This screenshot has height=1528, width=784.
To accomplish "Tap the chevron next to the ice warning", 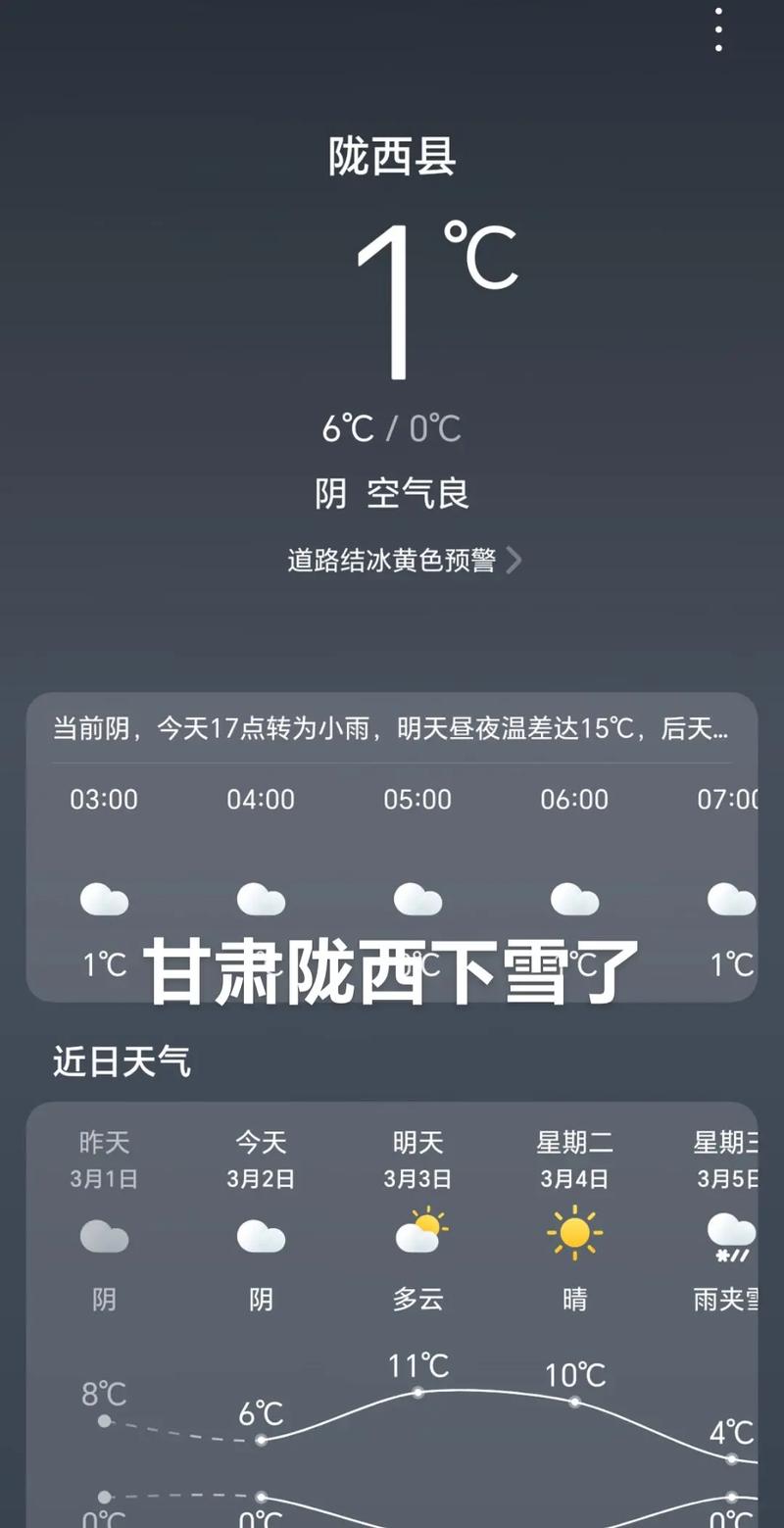I will coord(516,560).
